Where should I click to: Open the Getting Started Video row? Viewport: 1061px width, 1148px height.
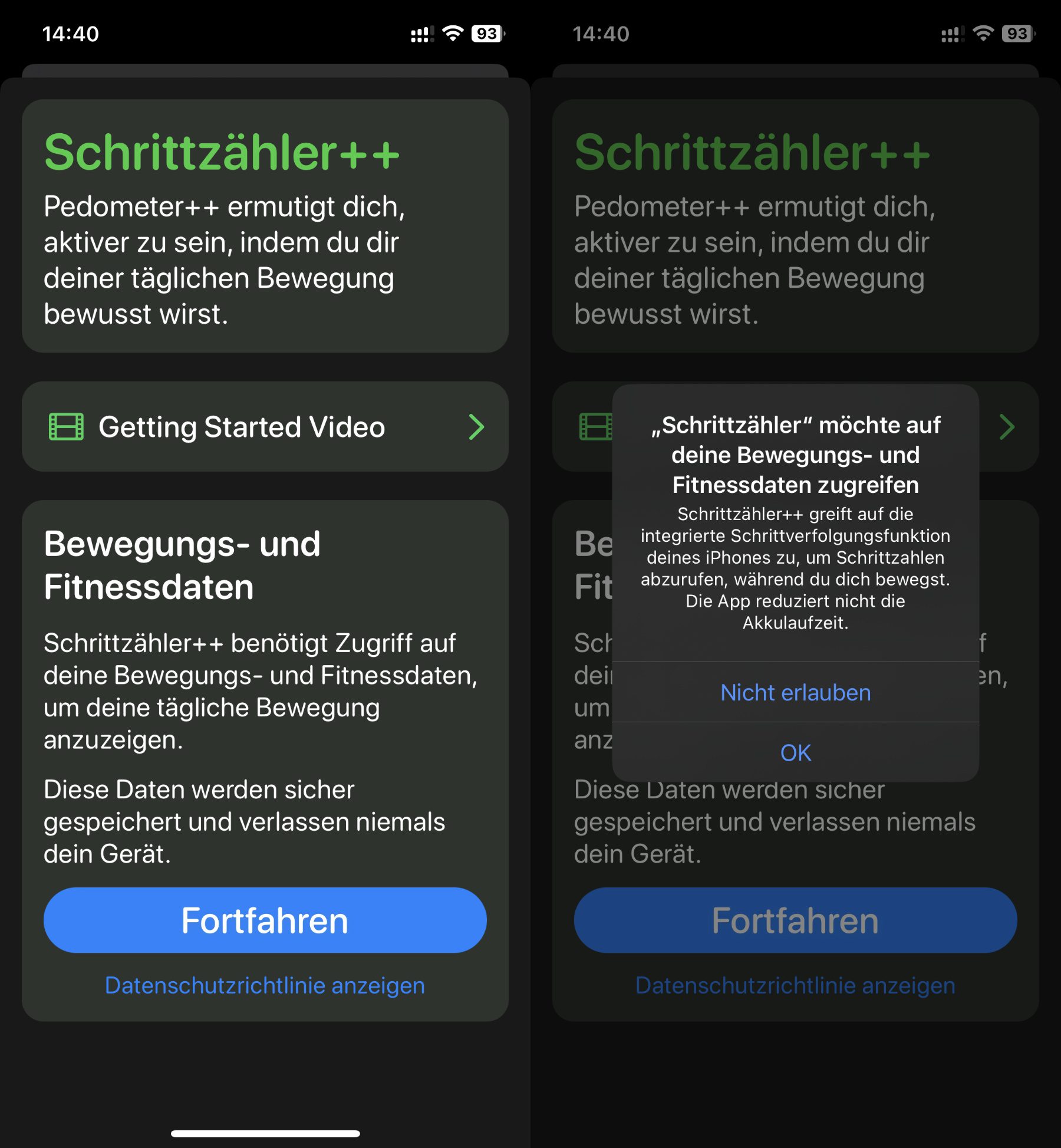265,426
